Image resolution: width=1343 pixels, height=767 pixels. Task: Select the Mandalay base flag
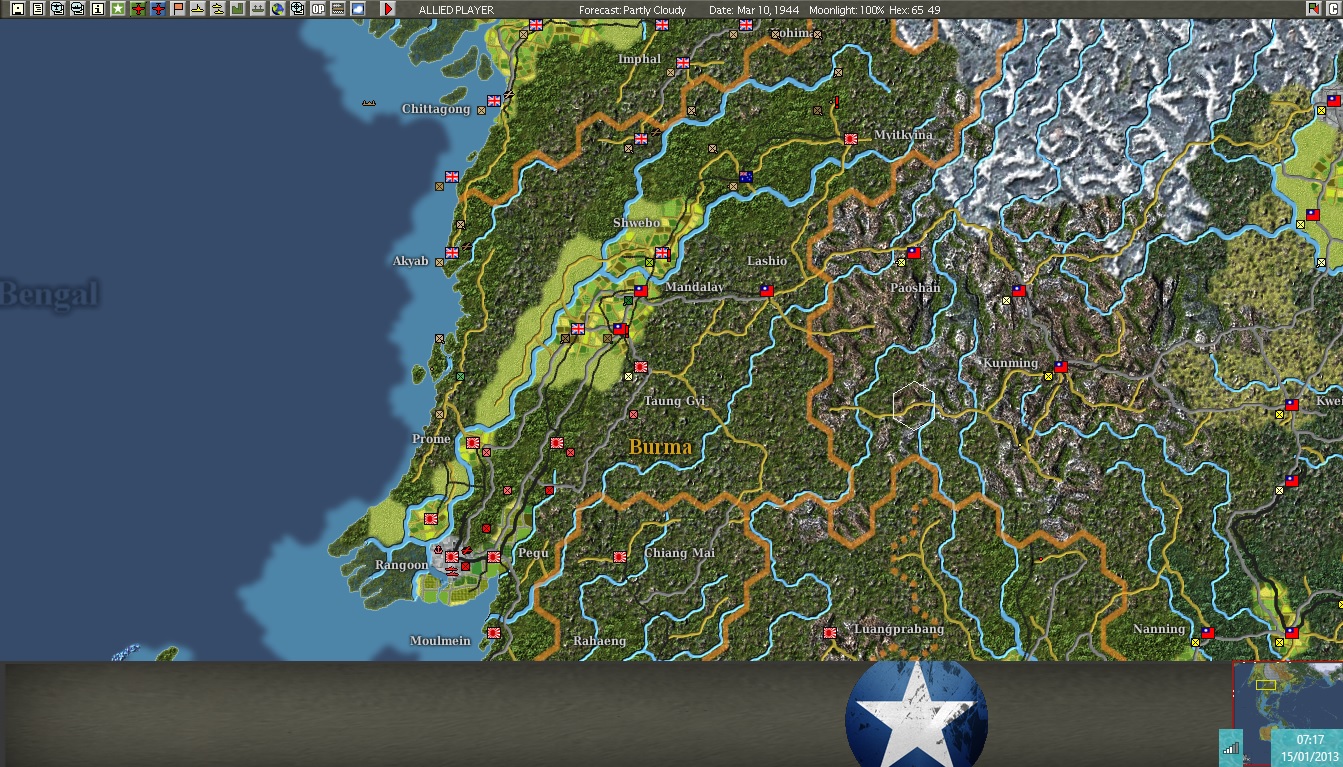(x=641, y=291)
